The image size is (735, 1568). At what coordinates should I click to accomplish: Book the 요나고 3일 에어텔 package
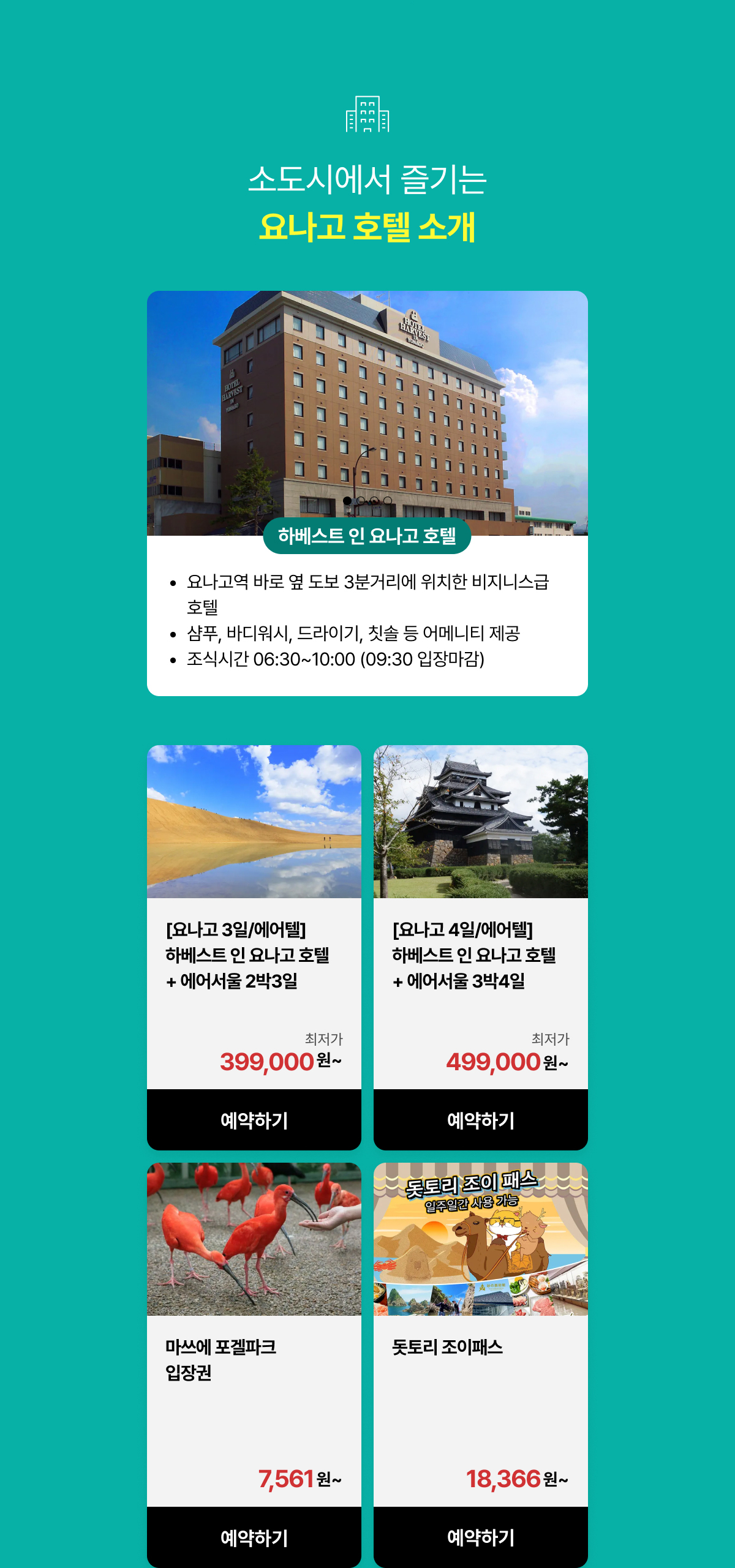tap(254, 1120)
